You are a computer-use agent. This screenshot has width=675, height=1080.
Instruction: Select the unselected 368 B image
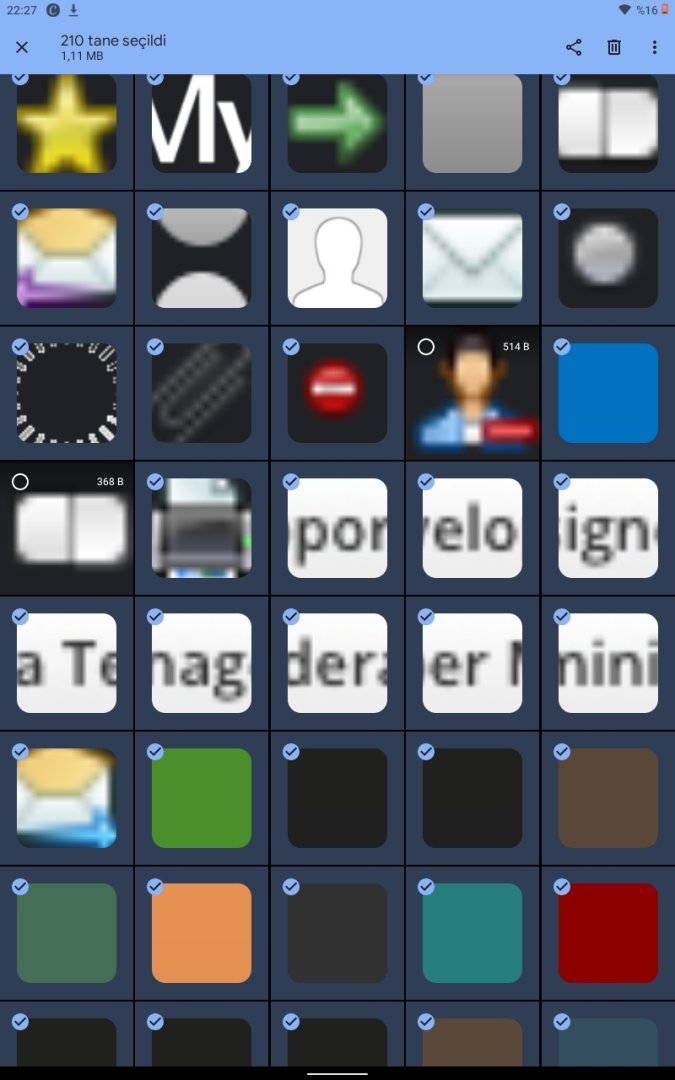click(x=67, y=528)
